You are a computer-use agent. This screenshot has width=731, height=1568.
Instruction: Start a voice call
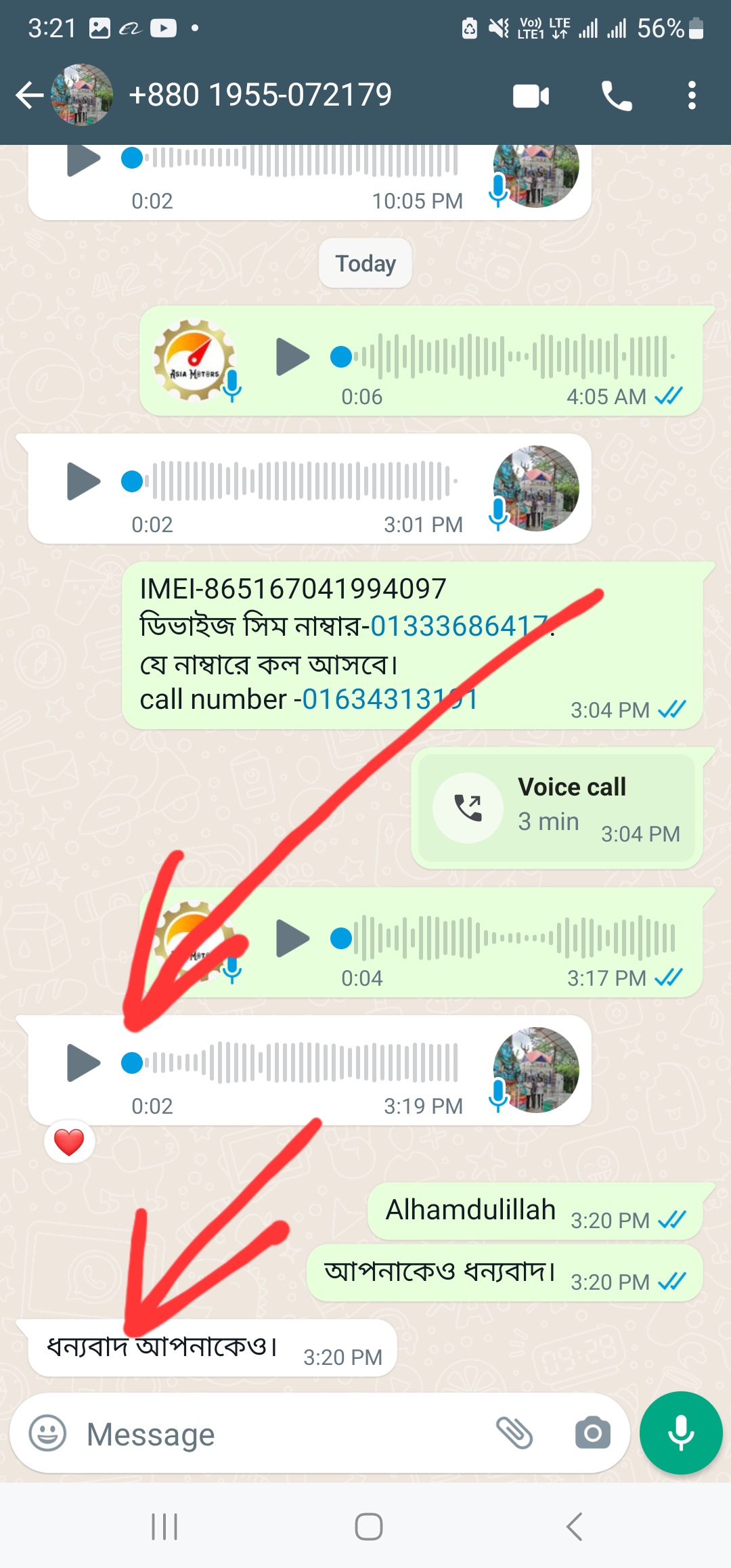(616, 96)
